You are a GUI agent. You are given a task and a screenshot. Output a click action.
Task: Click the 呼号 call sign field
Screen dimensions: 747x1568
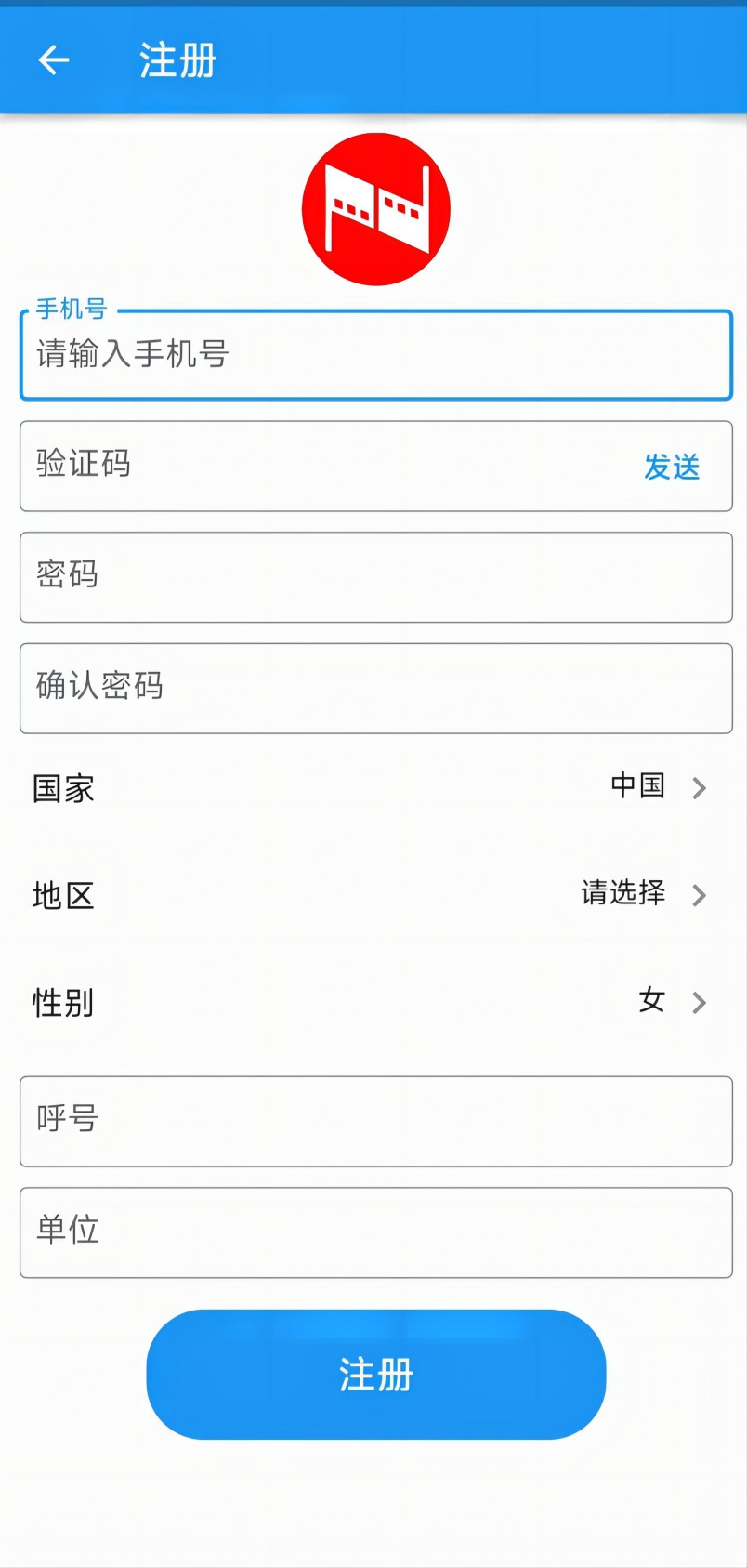coord(375,1122)
